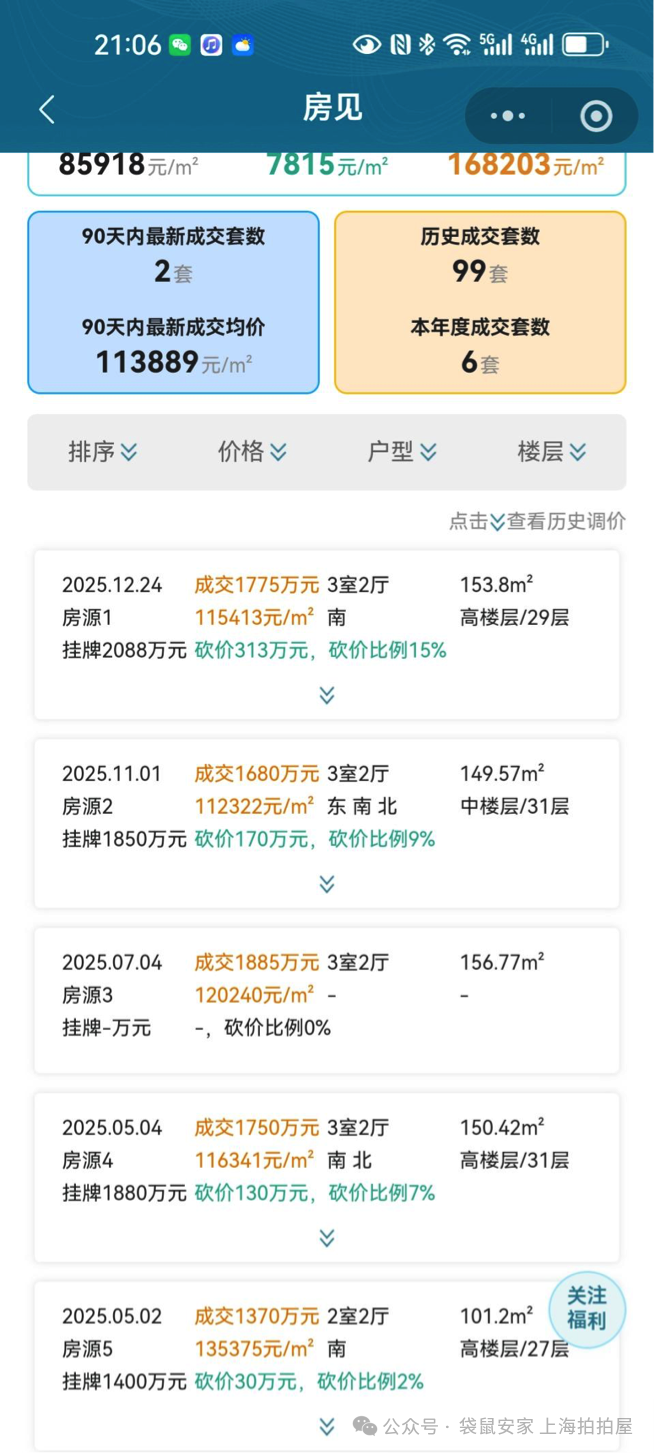The image size is (654, 1453).
Task: Open the 价格 price filter
Action: click(252, 452)
